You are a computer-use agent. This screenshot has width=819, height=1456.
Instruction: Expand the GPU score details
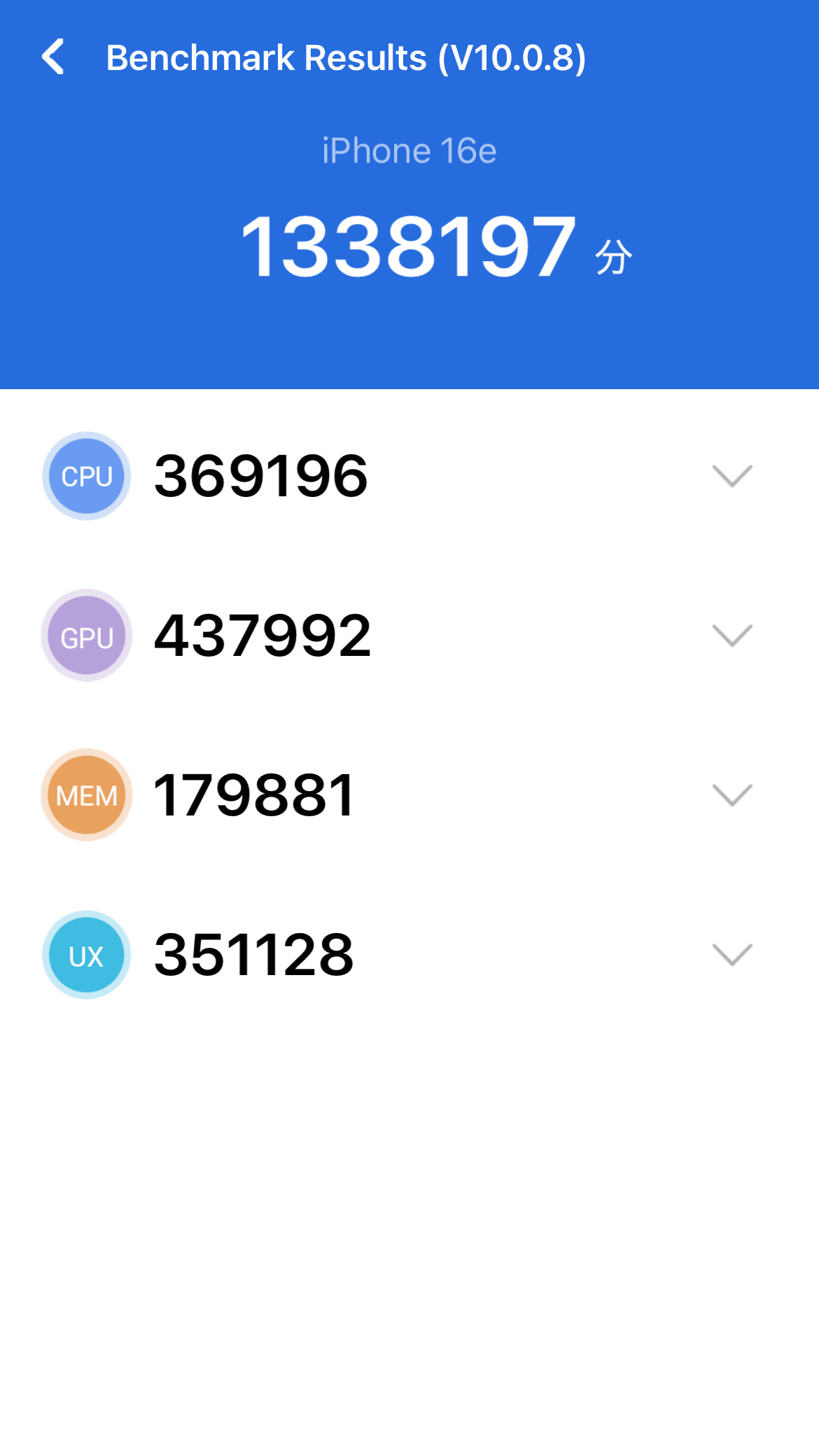point(732,636)
